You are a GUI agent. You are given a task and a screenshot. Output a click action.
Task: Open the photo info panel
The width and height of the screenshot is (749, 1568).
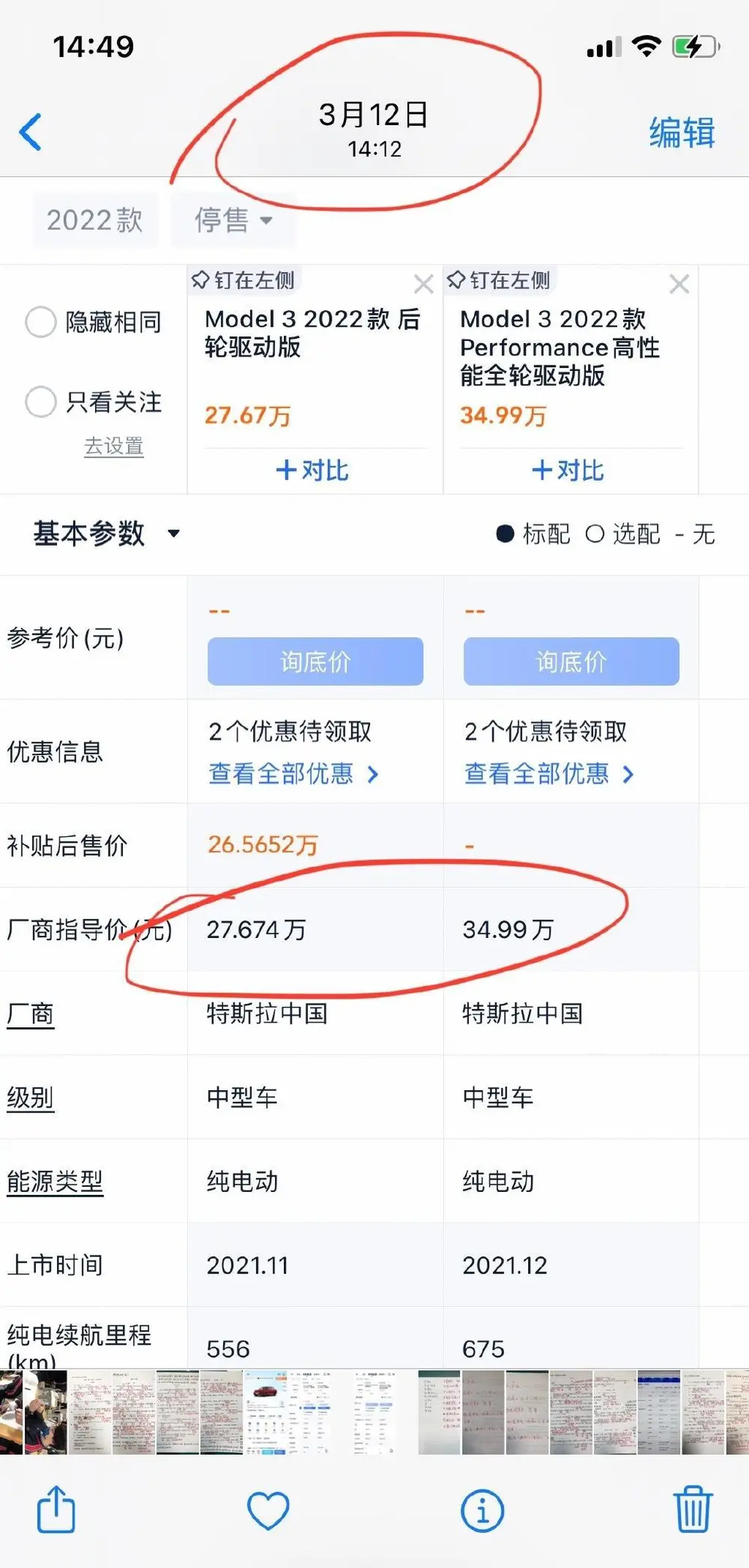point(482,1510)
